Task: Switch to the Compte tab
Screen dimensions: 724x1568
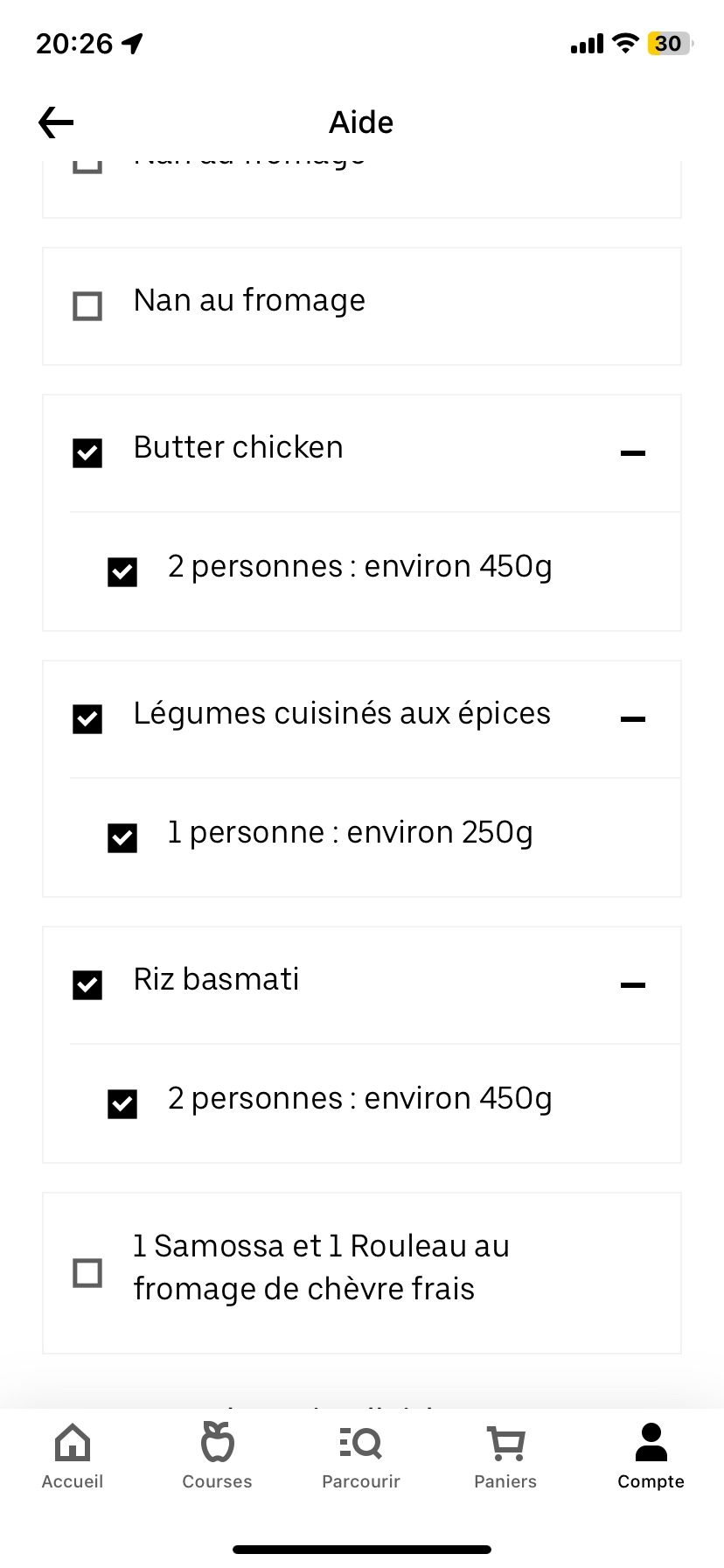Action: [x=651, y=1457]
